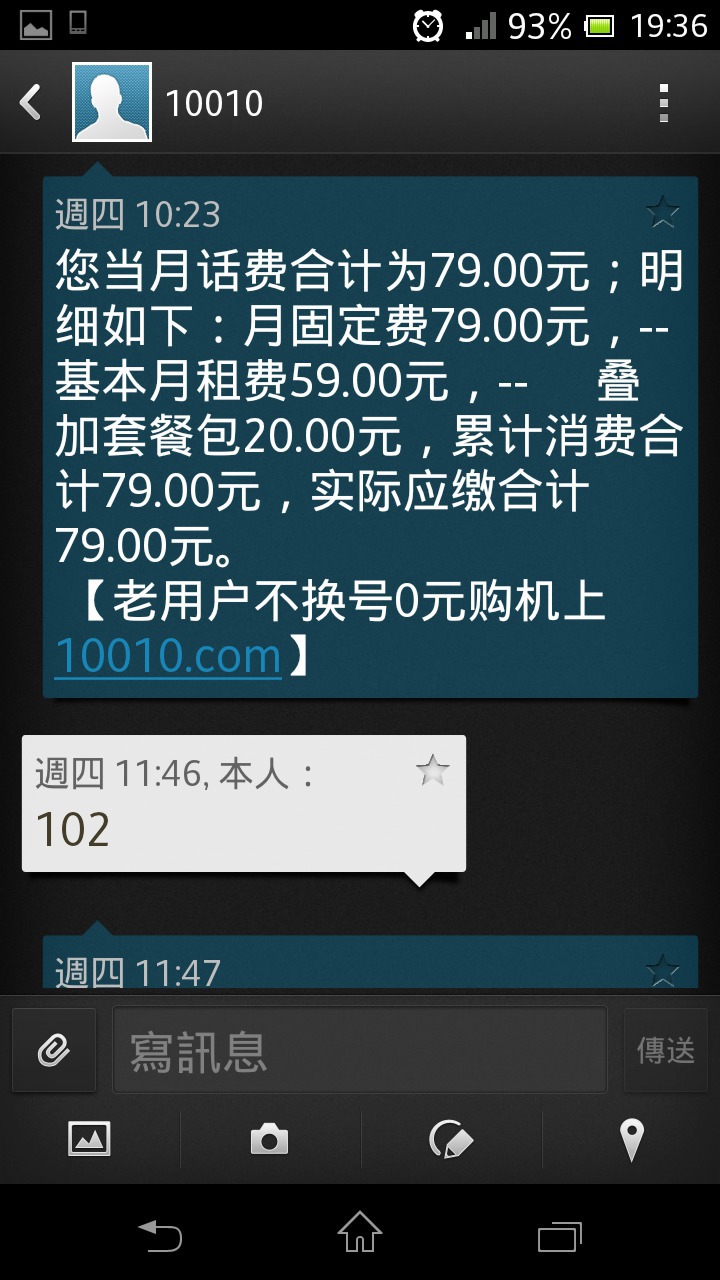720x1280 pixels.
Task: Tap the system home button
Action: click(x=360, y=1232)
